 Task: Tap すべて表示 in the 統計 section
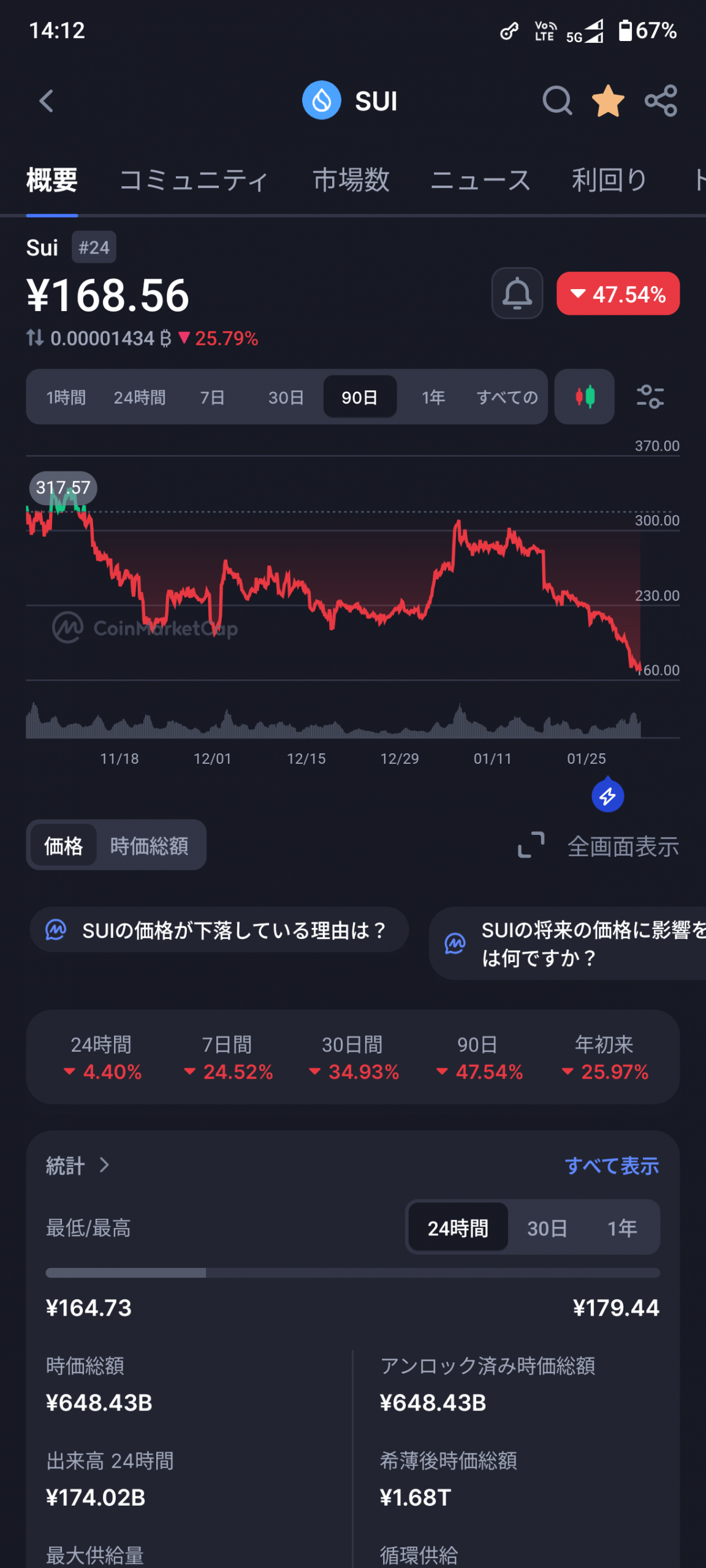point(612,1166)
